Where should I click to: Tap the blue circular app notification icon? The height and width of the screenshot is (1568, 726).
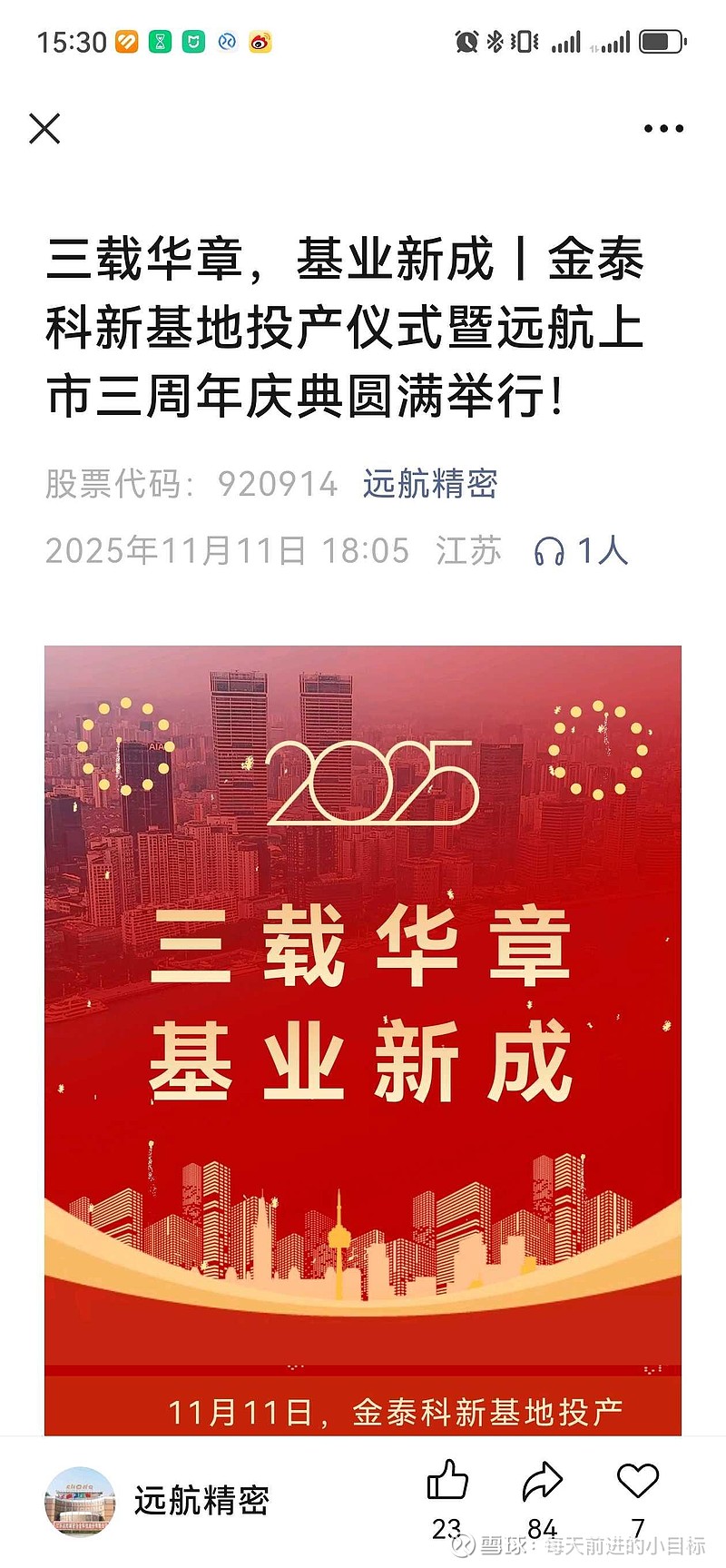(x=226, y=42)
